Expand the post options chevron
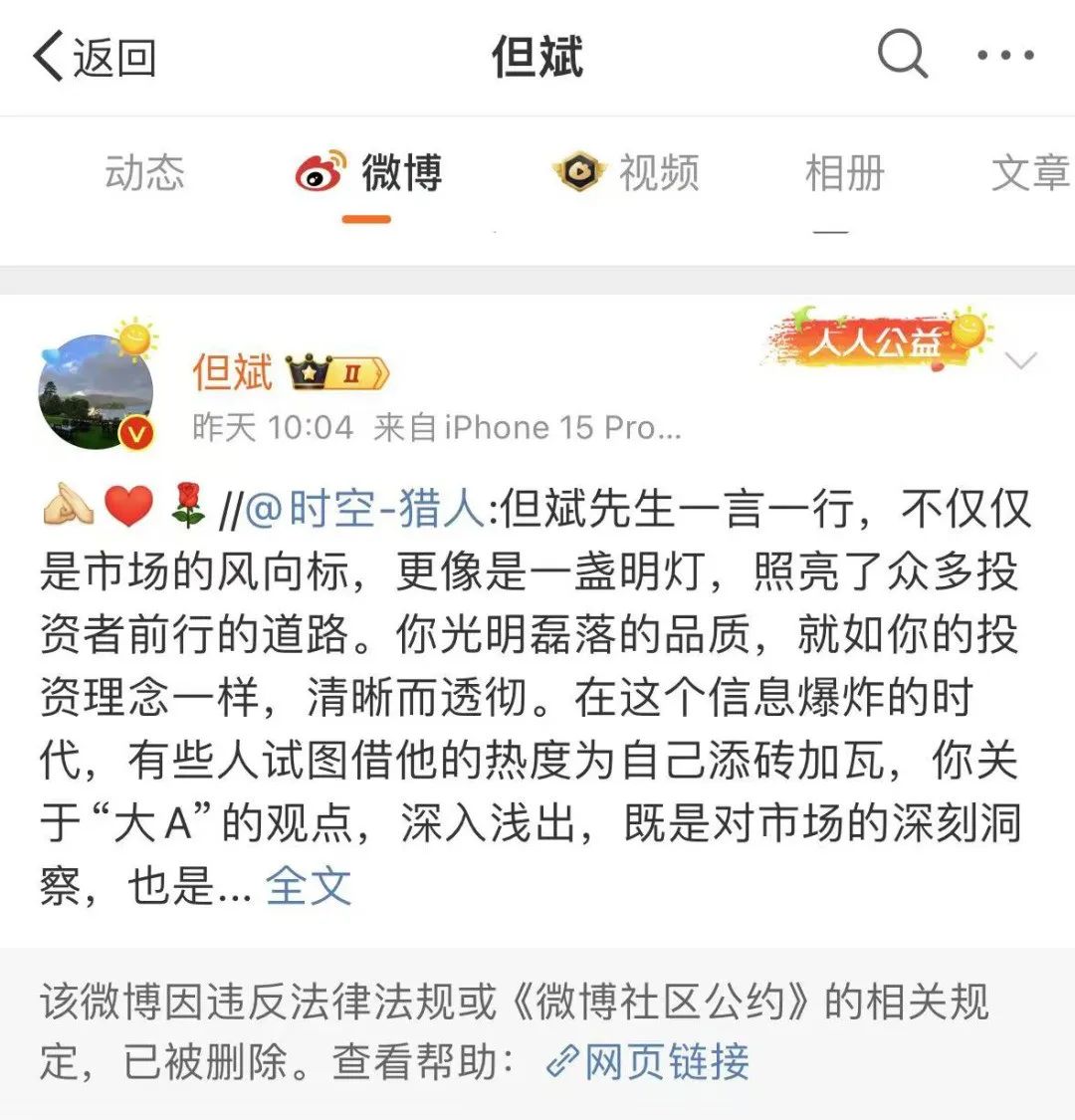1075x1120 pixels. pos(1021,360)
